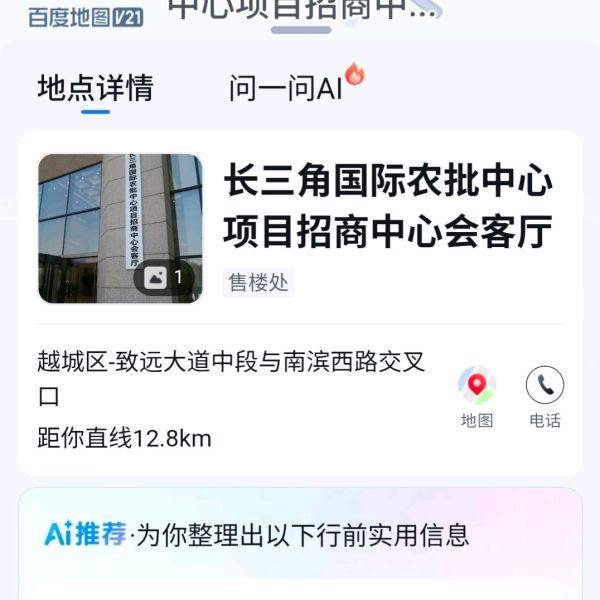Open the 地图 map button
Viewport: 600px width, 600px height.
click(x=477, y=396)
